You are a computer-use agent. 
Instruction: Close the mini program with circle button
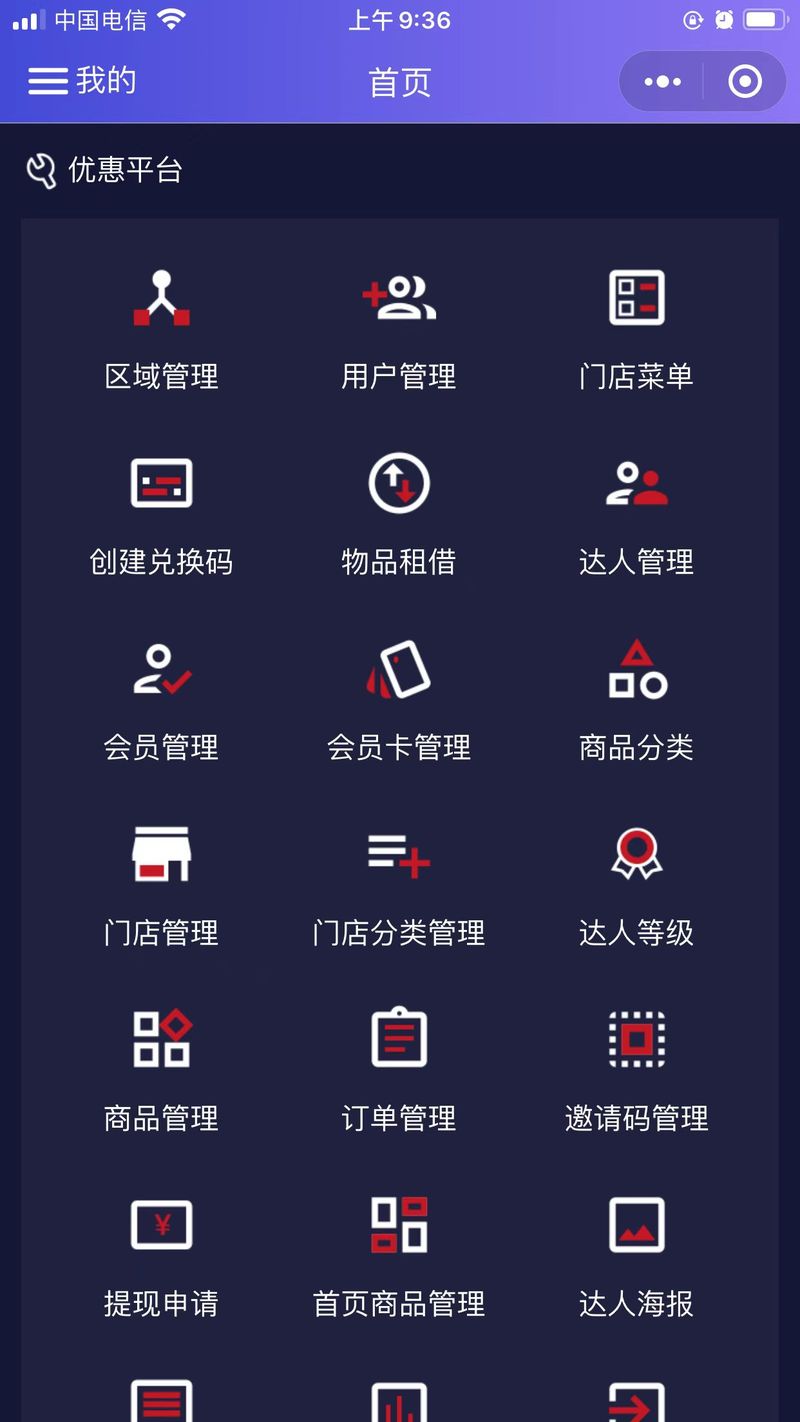pos(745,82)
